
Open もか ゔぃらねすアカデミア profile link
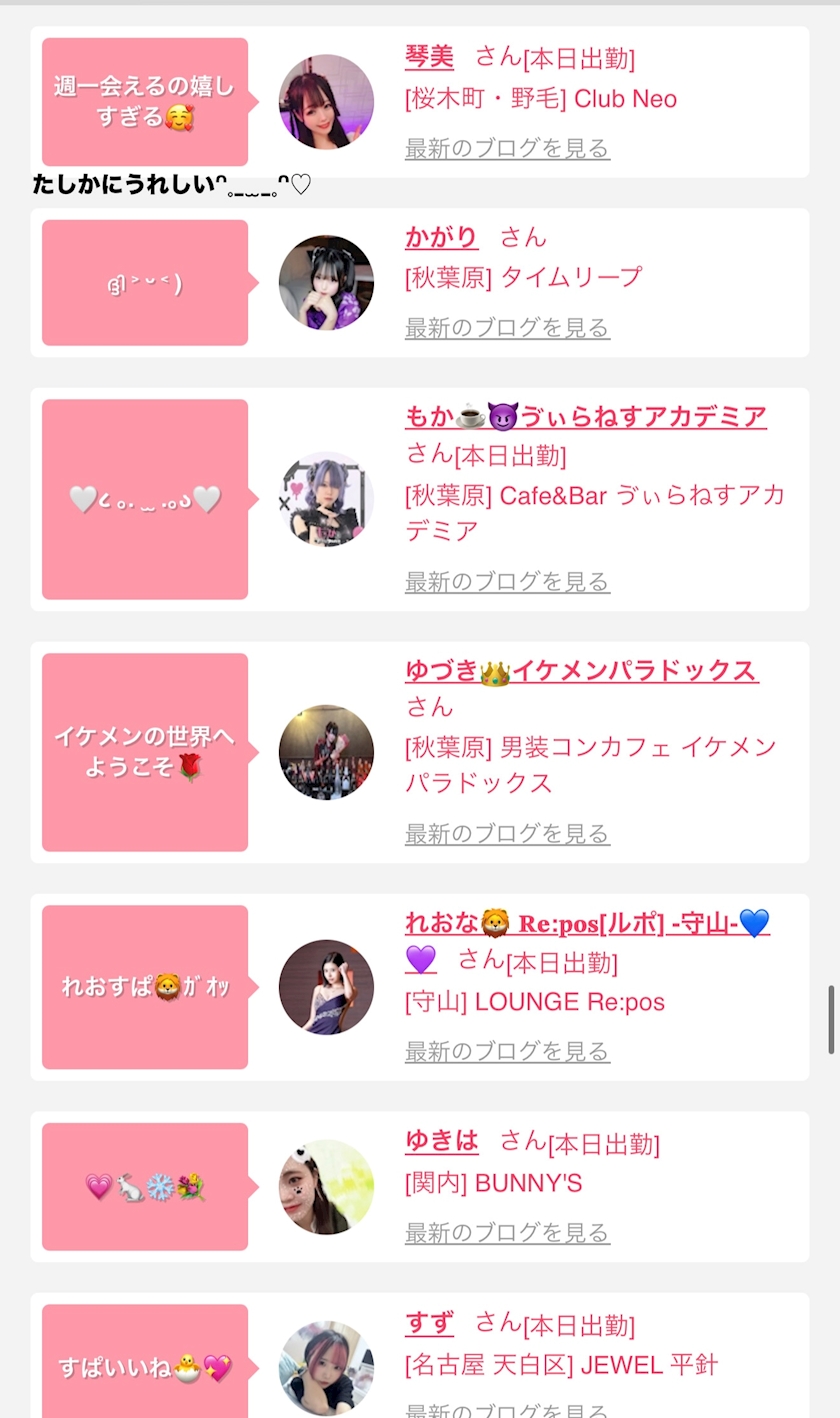click(x=585, y=416)
